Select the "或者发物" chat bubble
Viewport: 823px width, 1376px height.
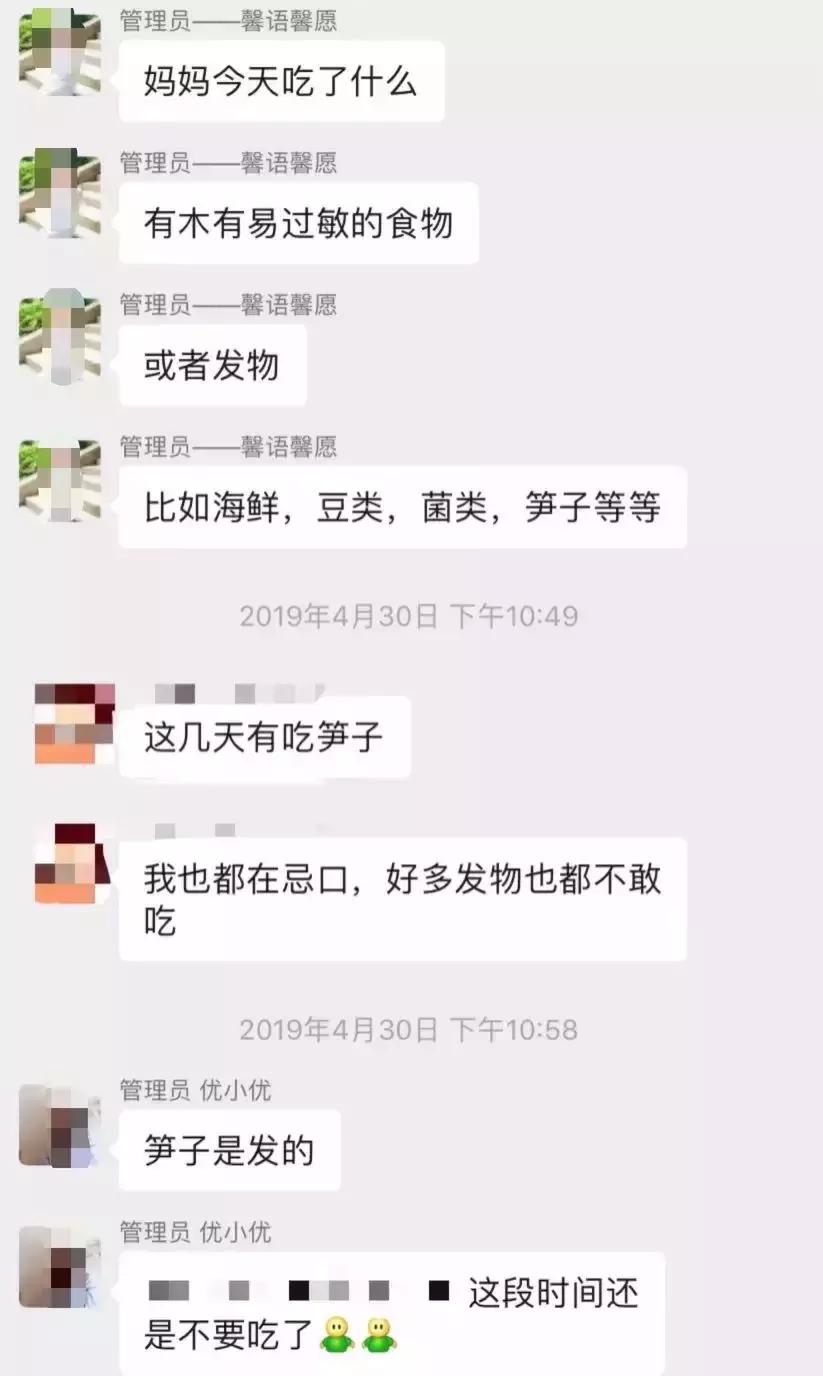pos(210,366)
